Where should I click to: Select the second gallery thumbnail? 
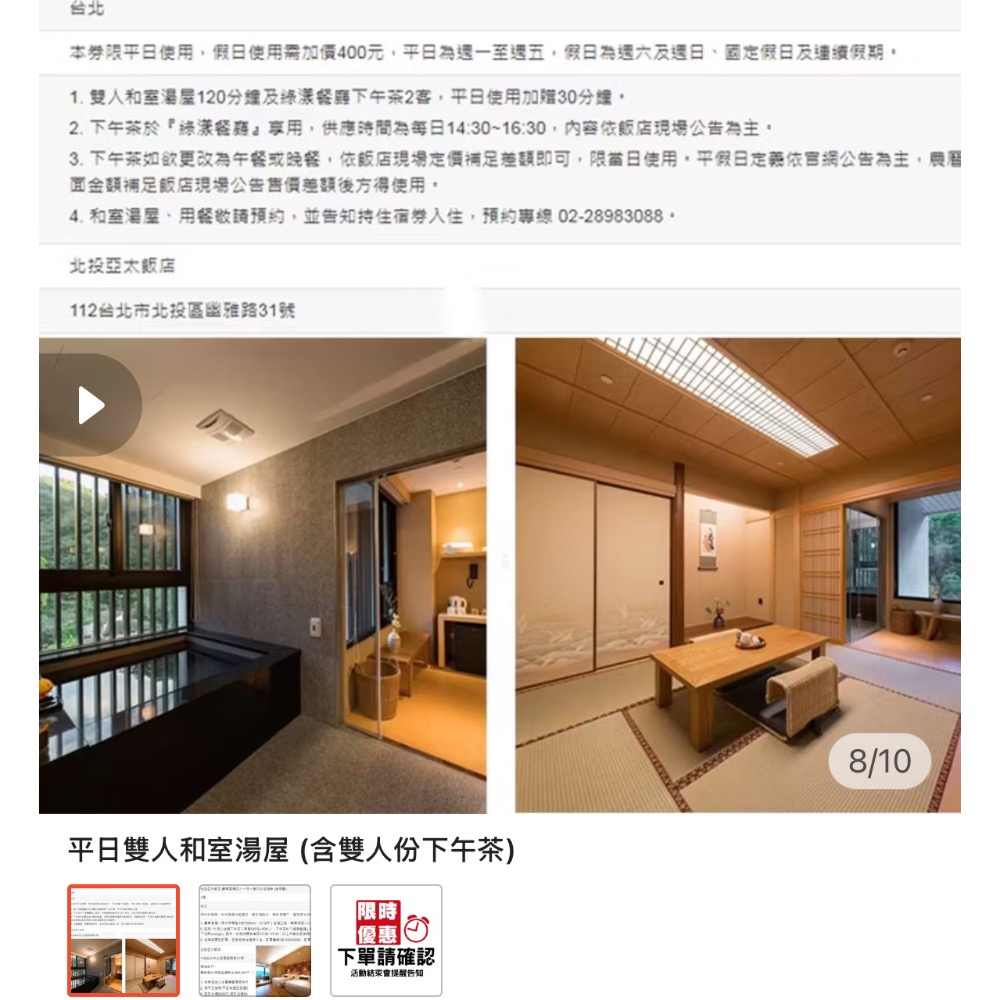(254, 940)
